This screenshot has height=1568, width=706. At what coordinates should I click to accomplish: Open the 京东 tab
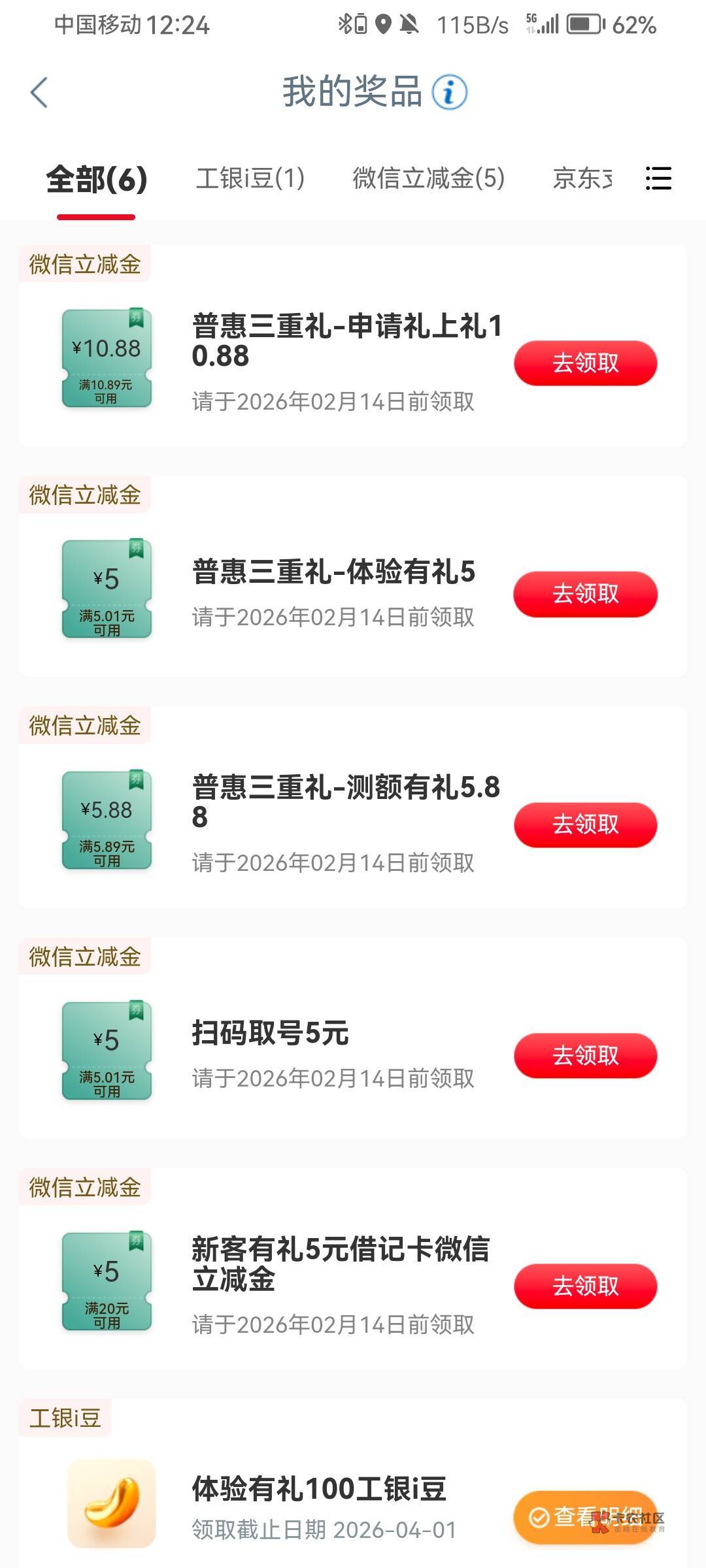click(x=582, y=178)
